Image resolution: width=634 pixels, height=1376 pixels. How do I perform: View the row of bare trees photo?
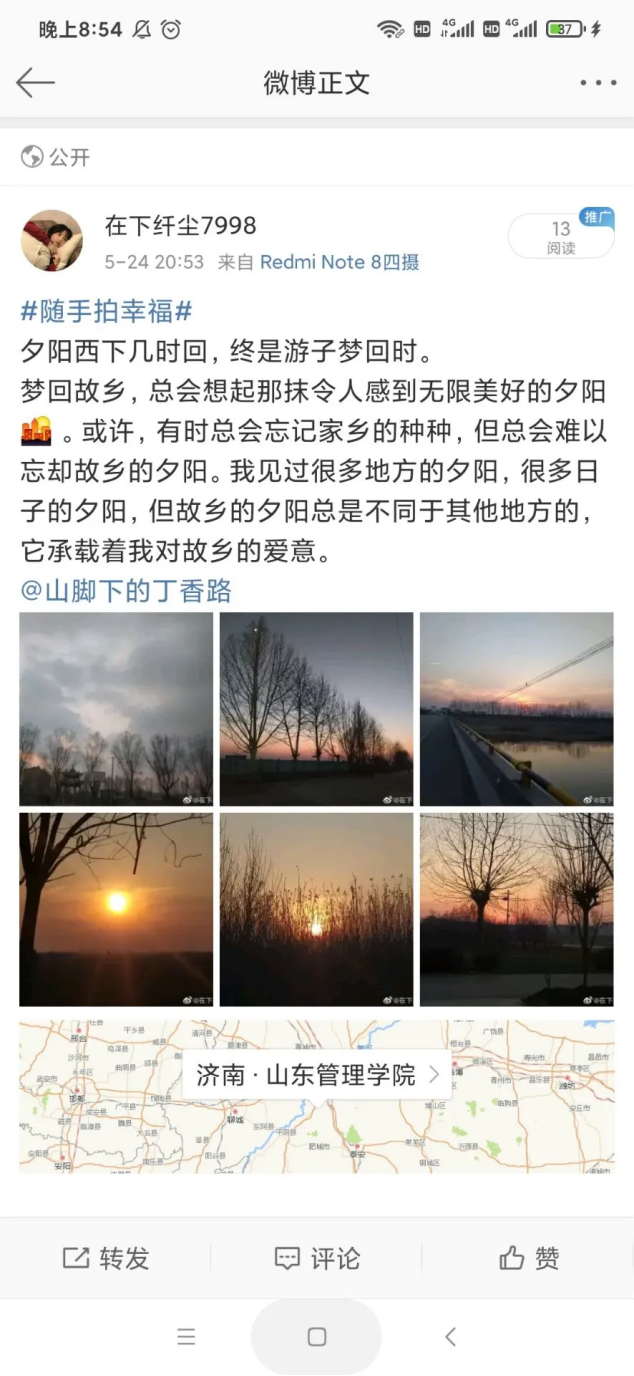pyautogui.click(x=316, y=709)
